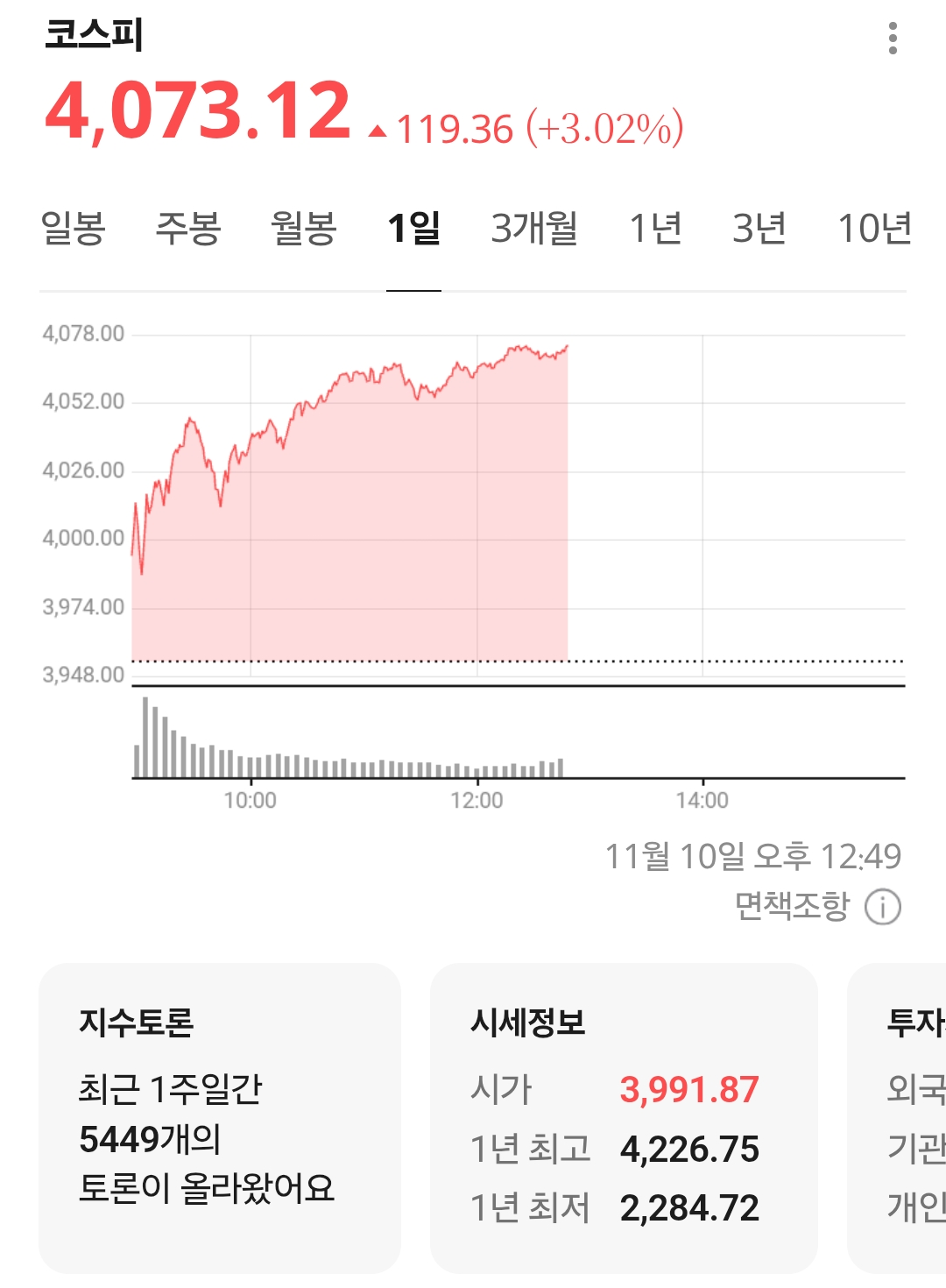Show the 10년 chart range
The height and width of the screenshot is (1288, 946).
click(874, 229)
